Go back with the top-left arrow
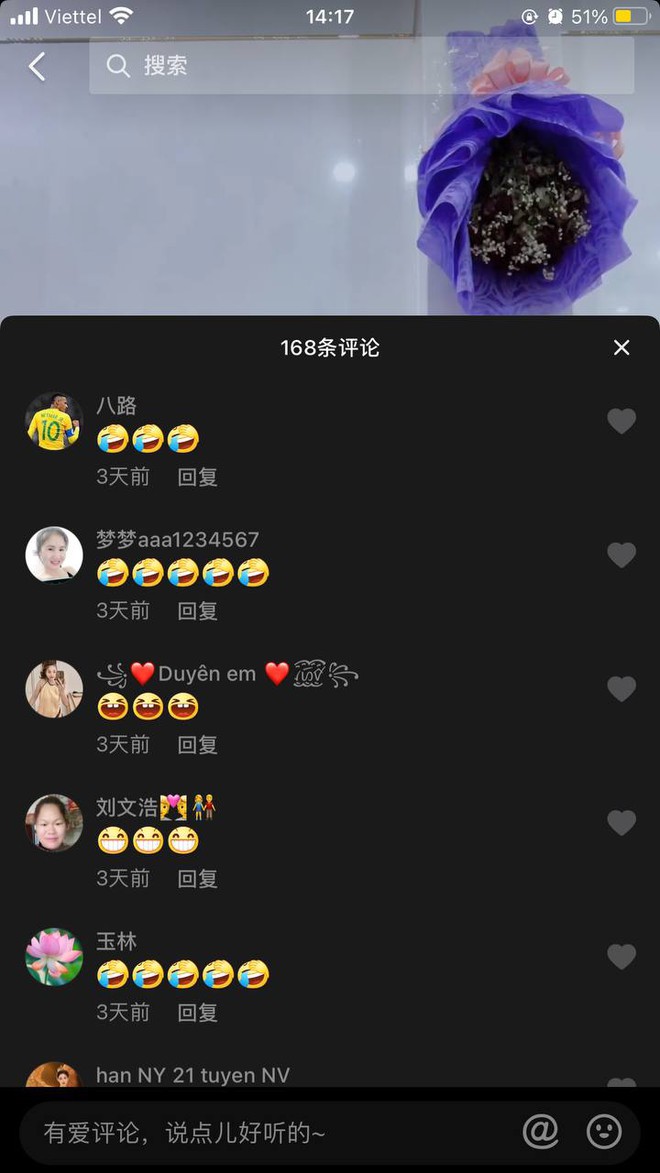 click(x=37, y=67)
